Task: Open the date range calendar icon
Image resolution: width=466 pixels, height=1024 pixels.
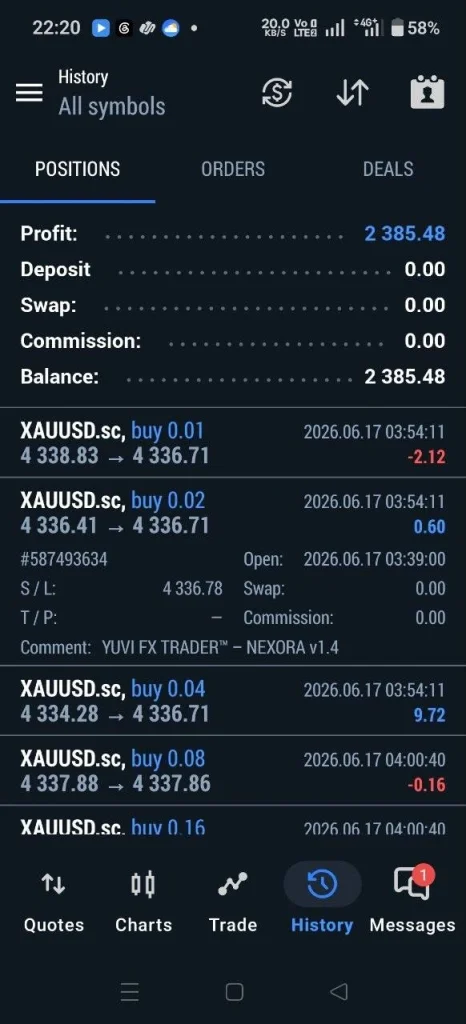Action: pos(427,93)
